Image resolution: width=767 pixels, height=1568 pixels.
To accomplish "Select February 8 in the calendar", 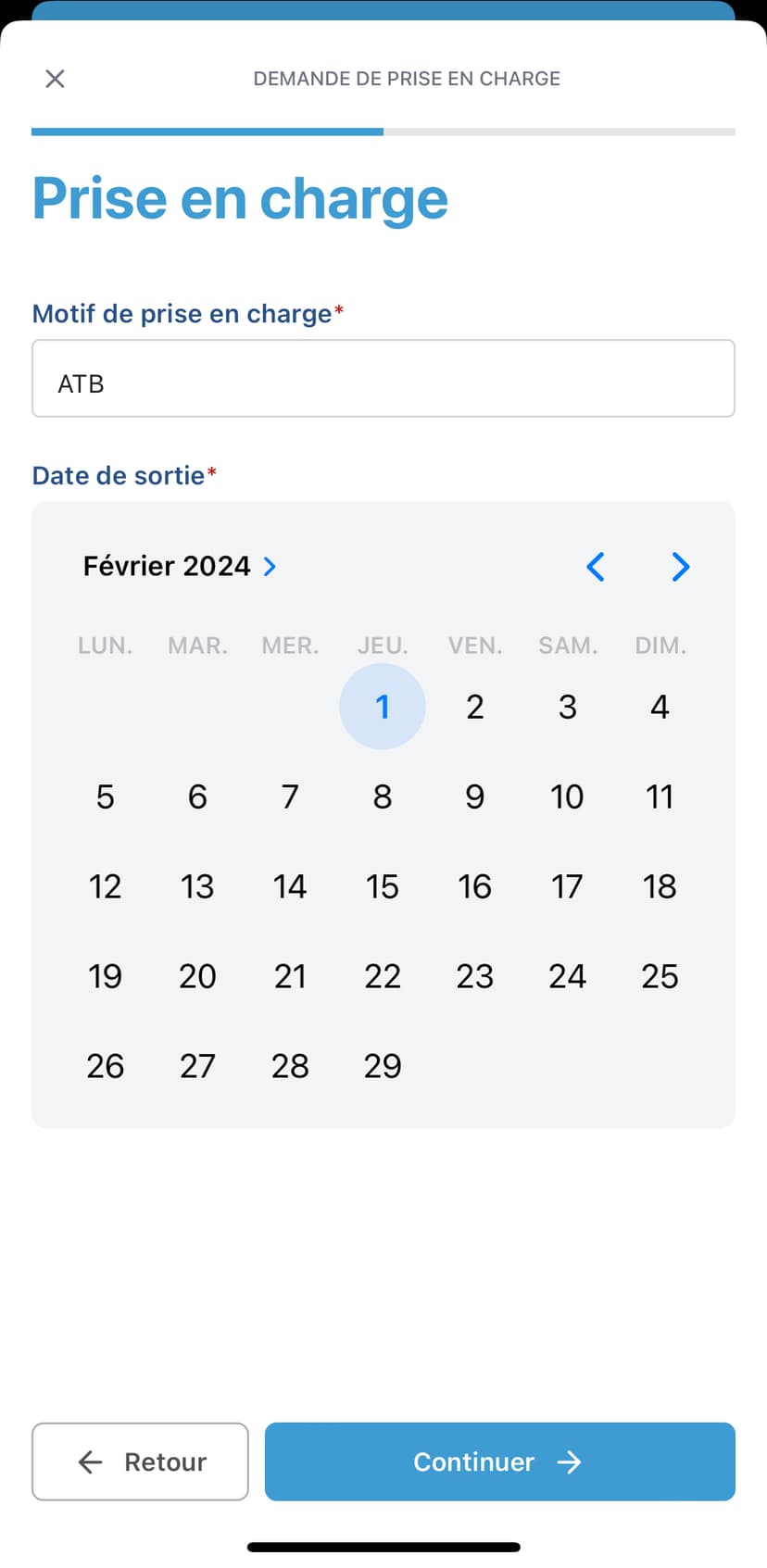I will coord(383,797).
